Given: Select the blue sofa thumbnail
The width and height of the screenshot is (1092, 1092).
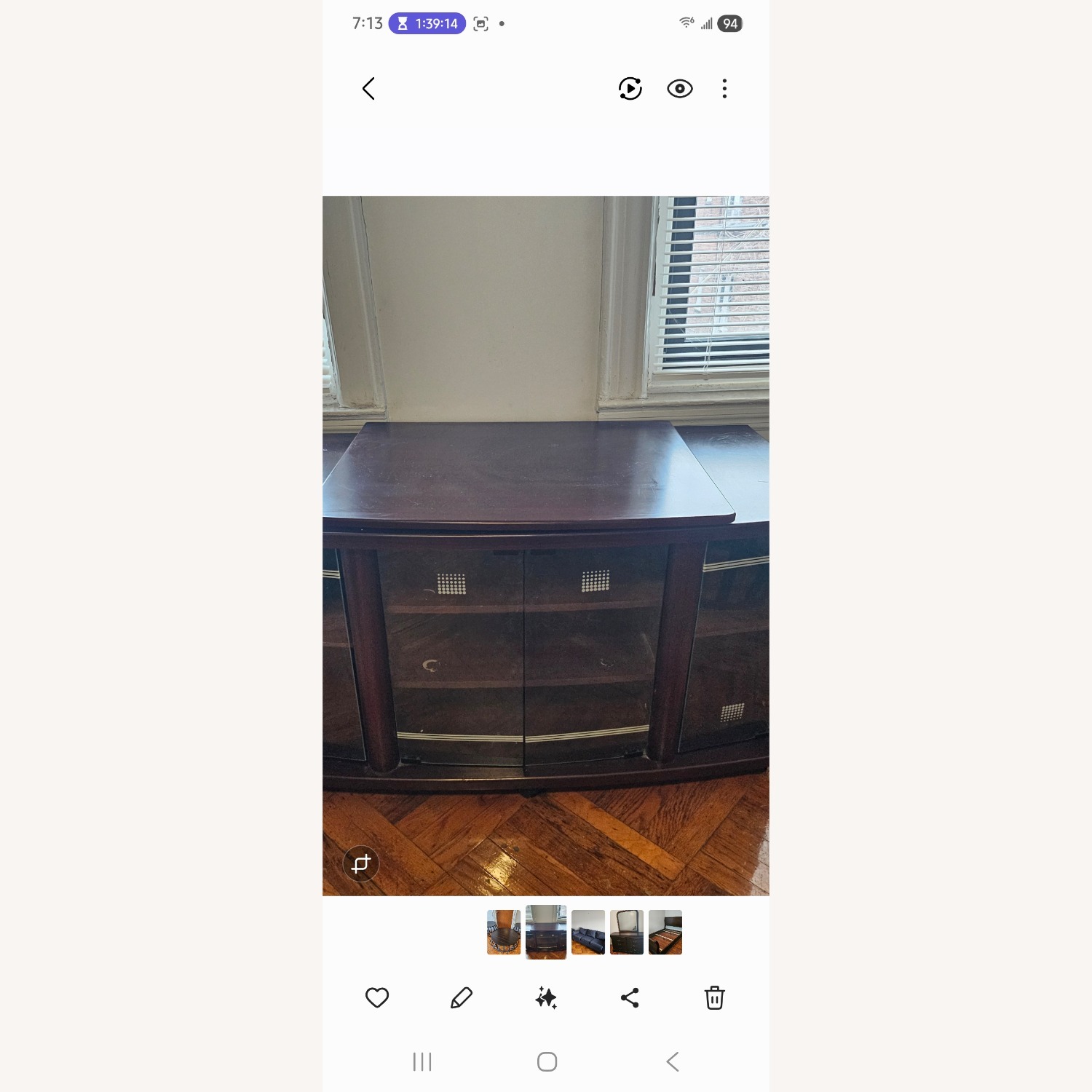Looking at the screenshot, I should pyautogui.click(x=588, y=932).
